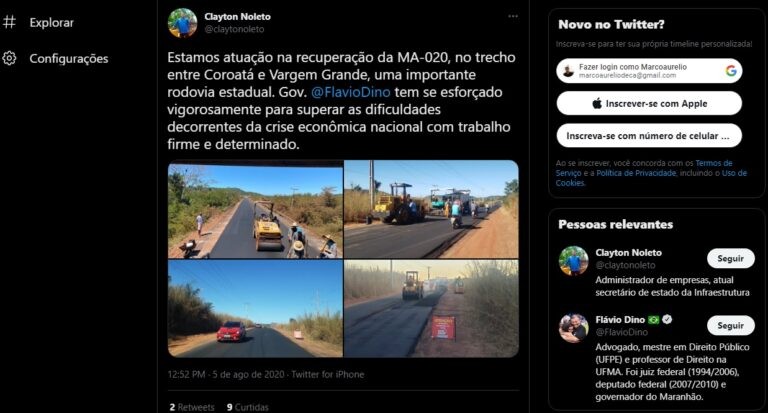The image size is (768, 413).
Task: Sign in with Google as Marcoaurelio
Action: [x=649, y=71]
